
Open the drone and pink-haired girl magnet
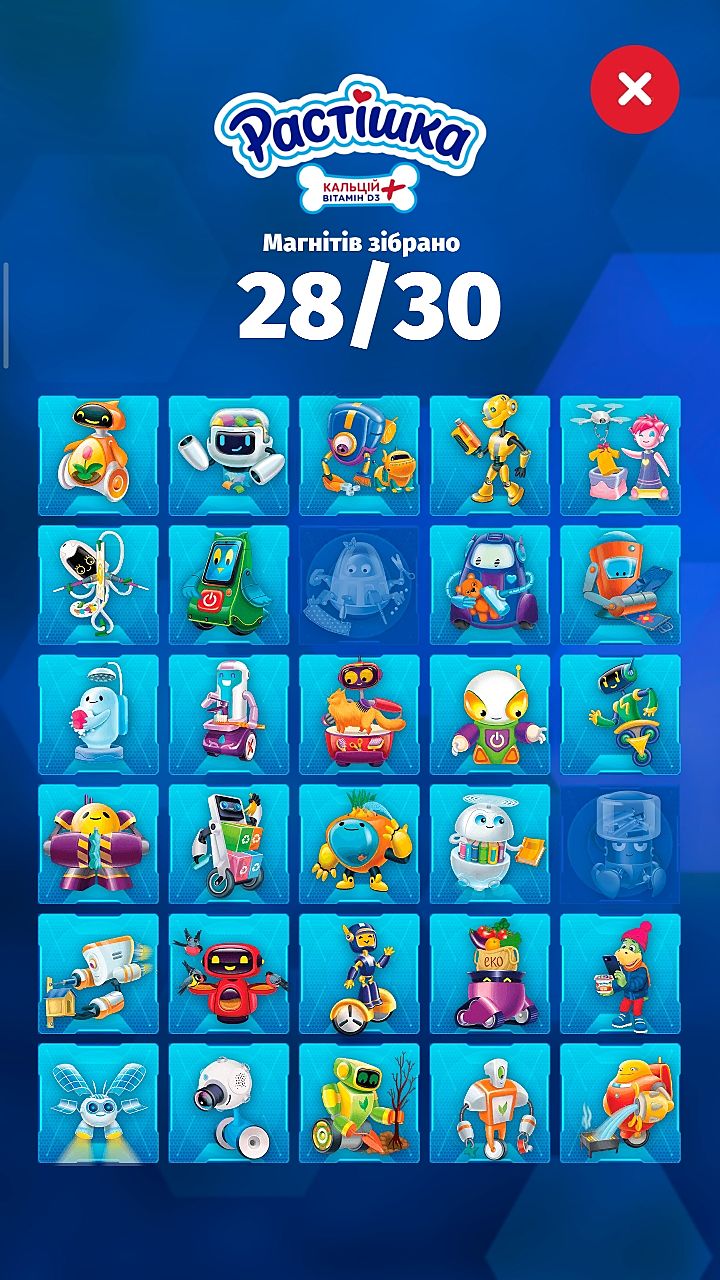click(620, 456)
